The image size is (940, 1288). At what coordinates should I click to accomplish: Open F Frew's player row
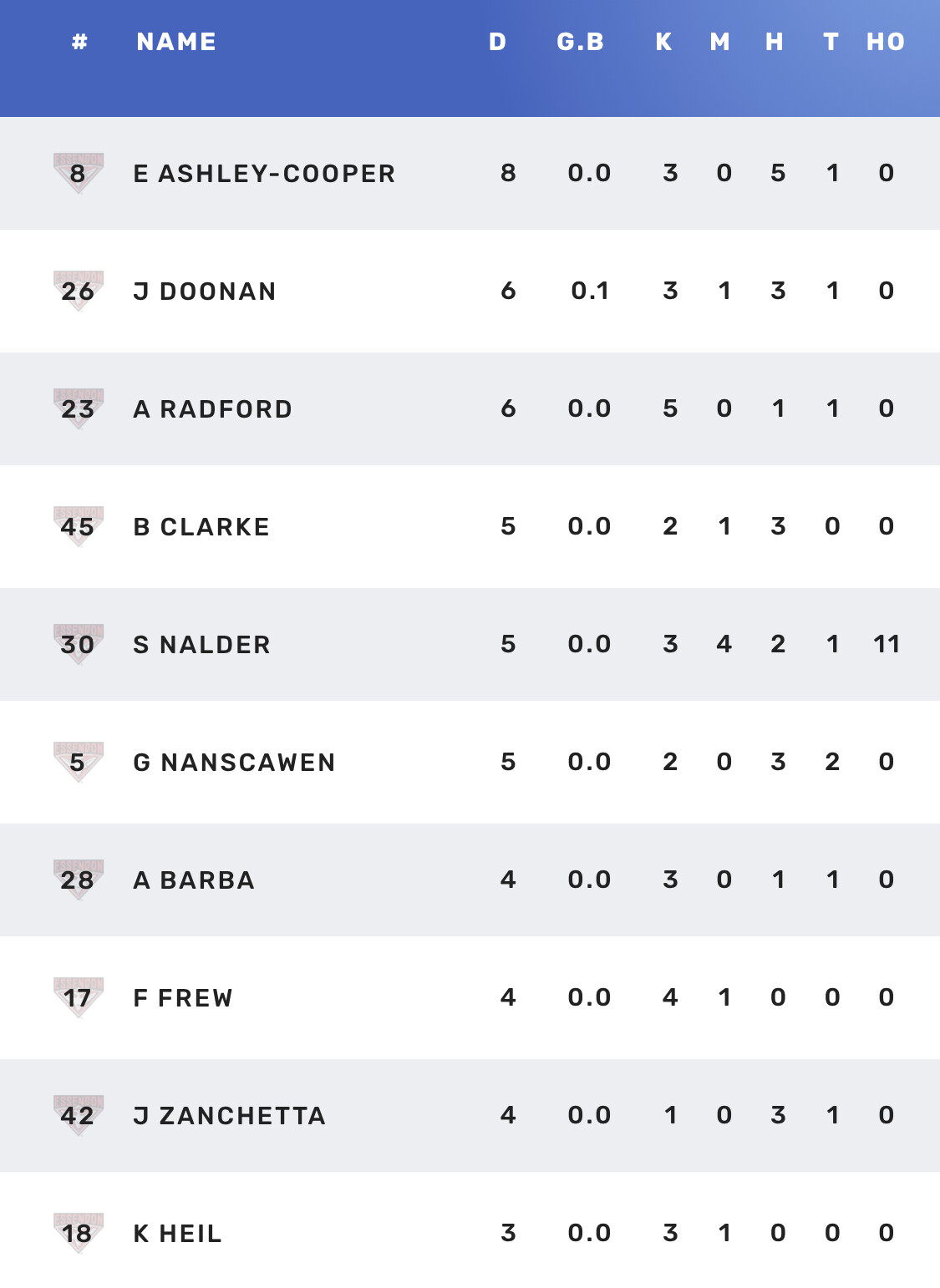[x=470, y=997]
